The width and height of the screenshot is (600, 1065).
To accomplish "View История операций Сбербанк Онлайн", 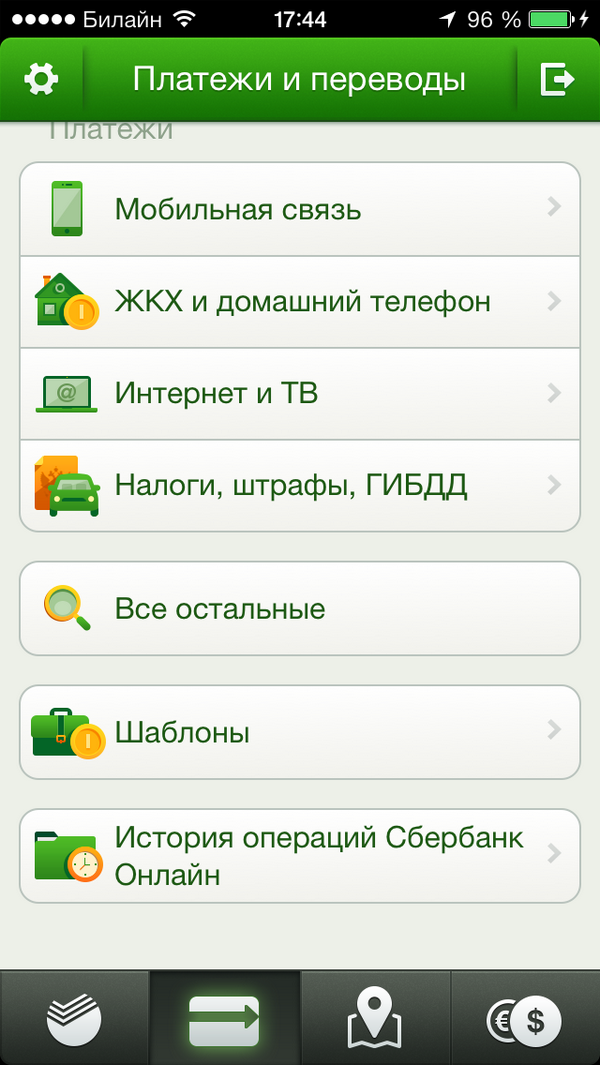I will 300,856.
